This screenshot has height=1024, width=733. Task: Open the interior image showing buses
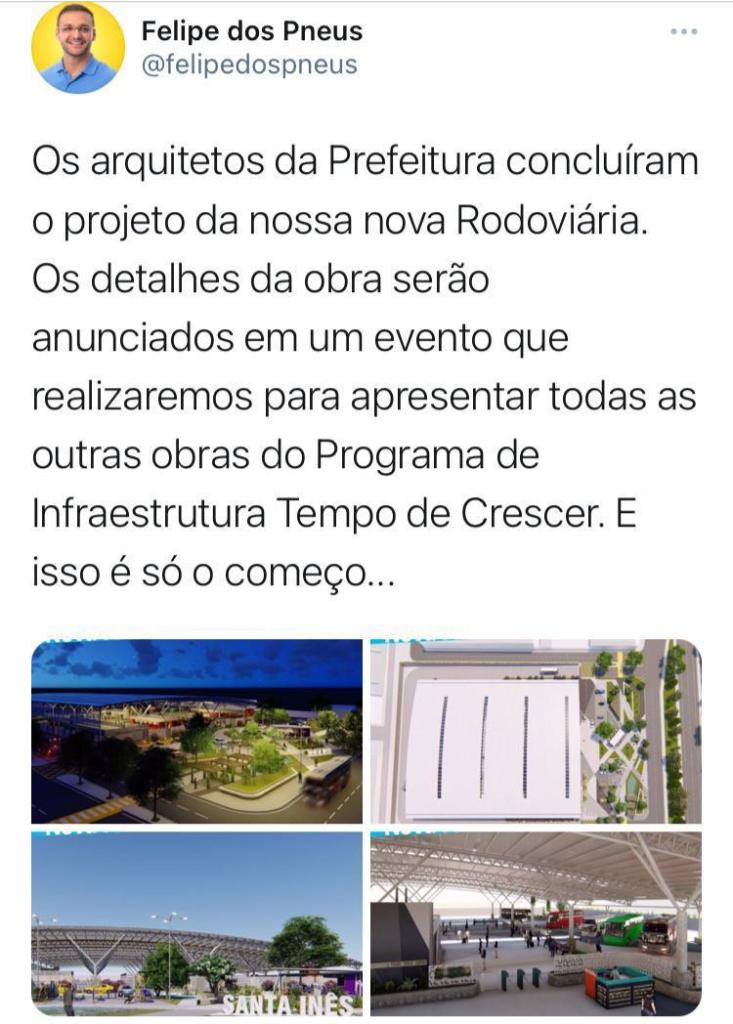click(536, 922)
